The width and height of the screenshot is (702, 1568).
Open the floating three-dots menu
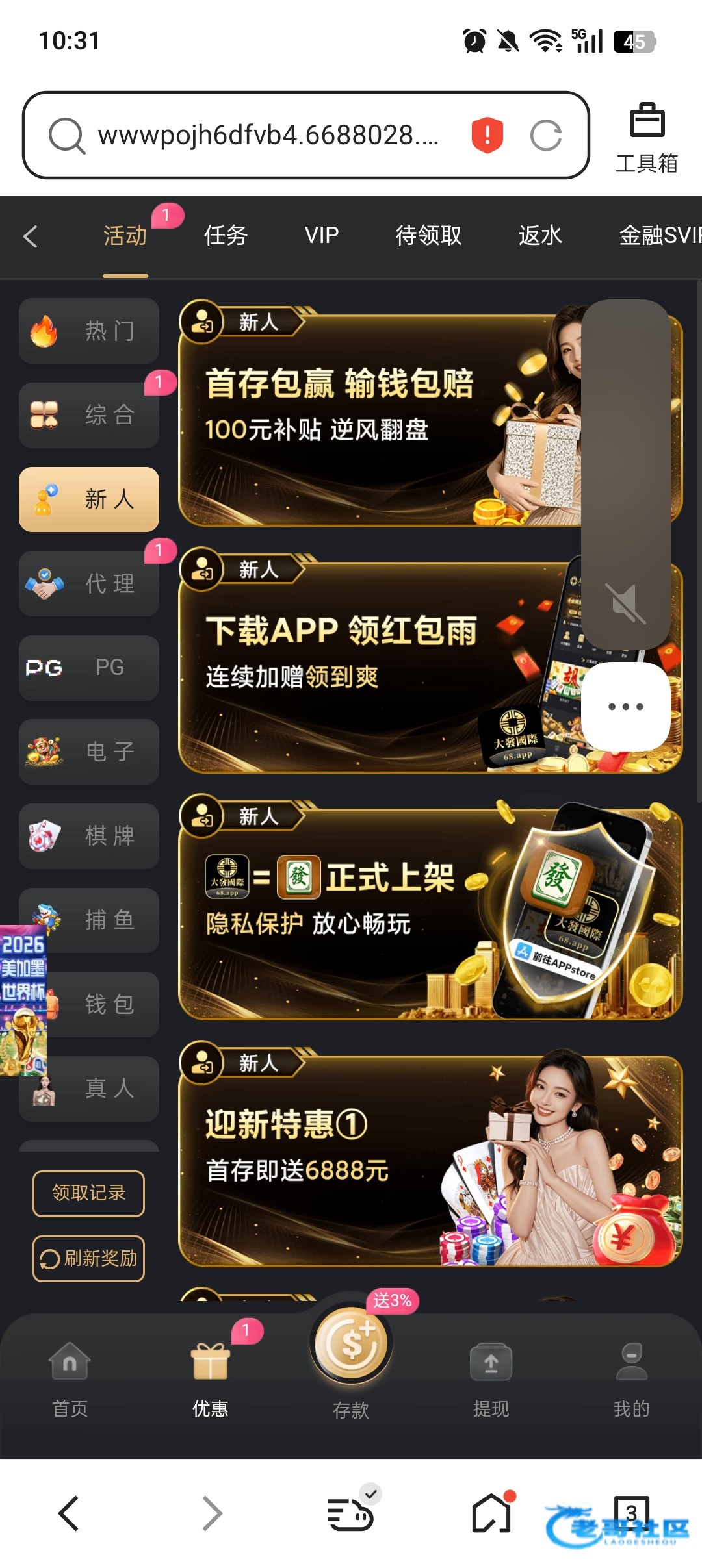click(625, 707)
